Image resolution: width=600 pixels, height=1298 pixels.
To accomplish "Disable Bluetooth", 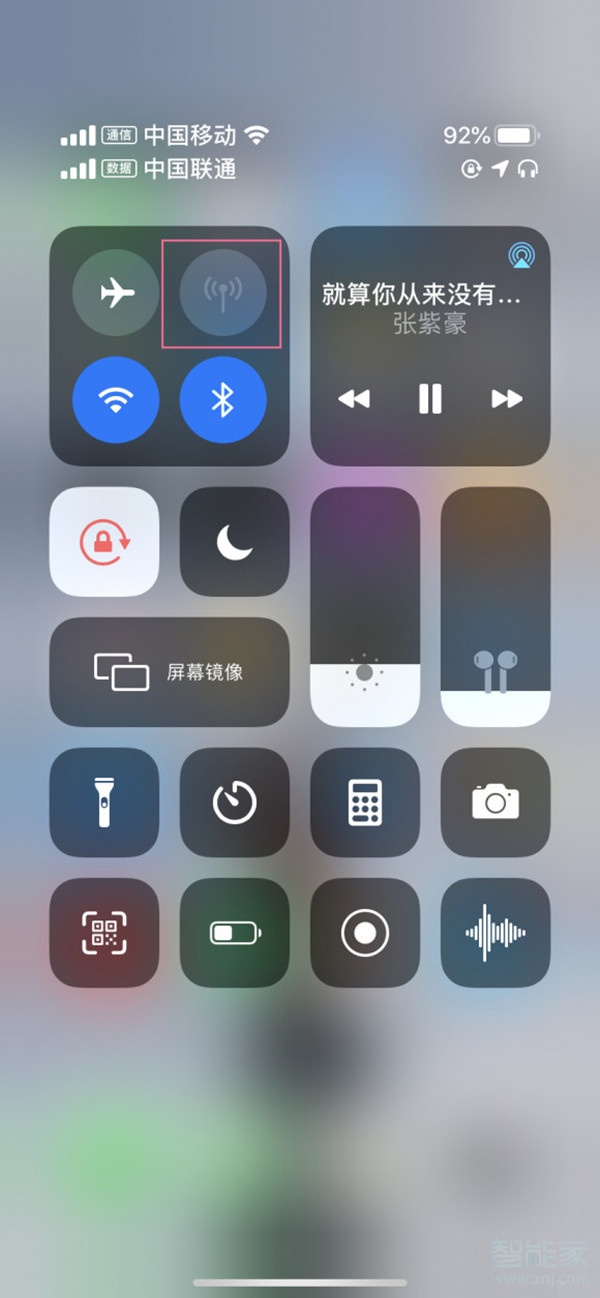I will 222,400.
